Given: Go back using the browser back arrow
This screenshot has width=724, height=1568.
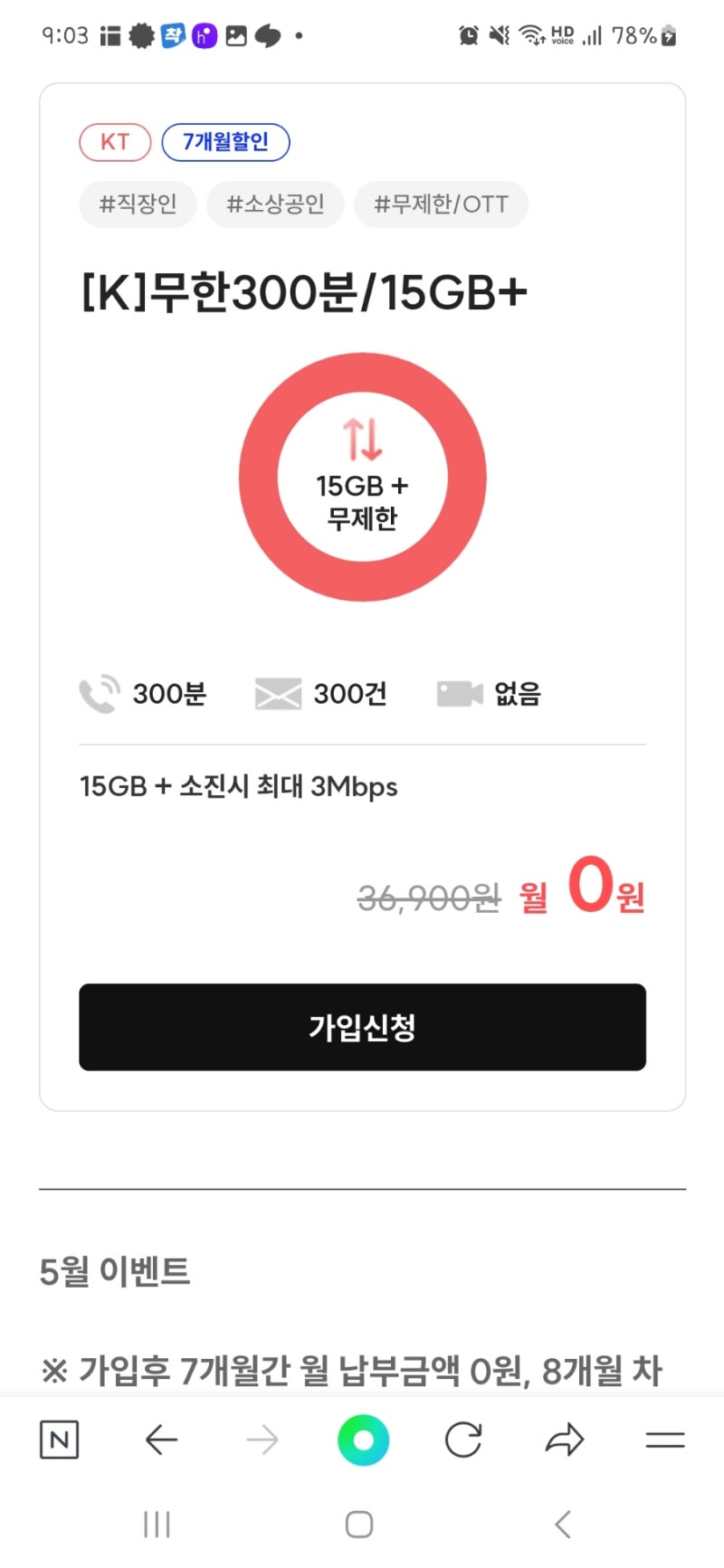Looking at the screenshot, I should coord(161,1439).
